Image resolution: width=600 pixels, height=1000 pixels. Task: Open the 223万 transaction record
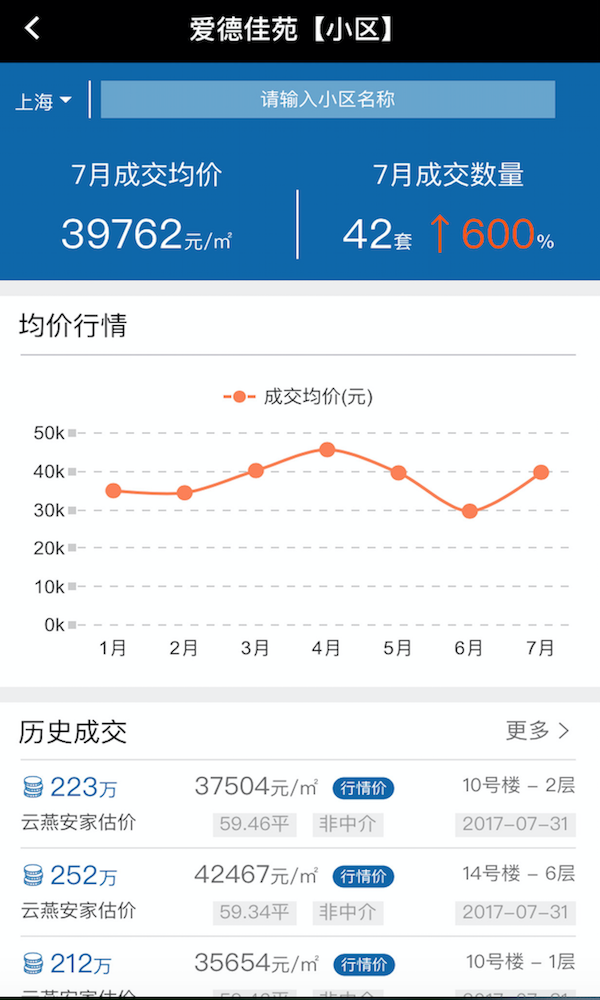point(298,804)
